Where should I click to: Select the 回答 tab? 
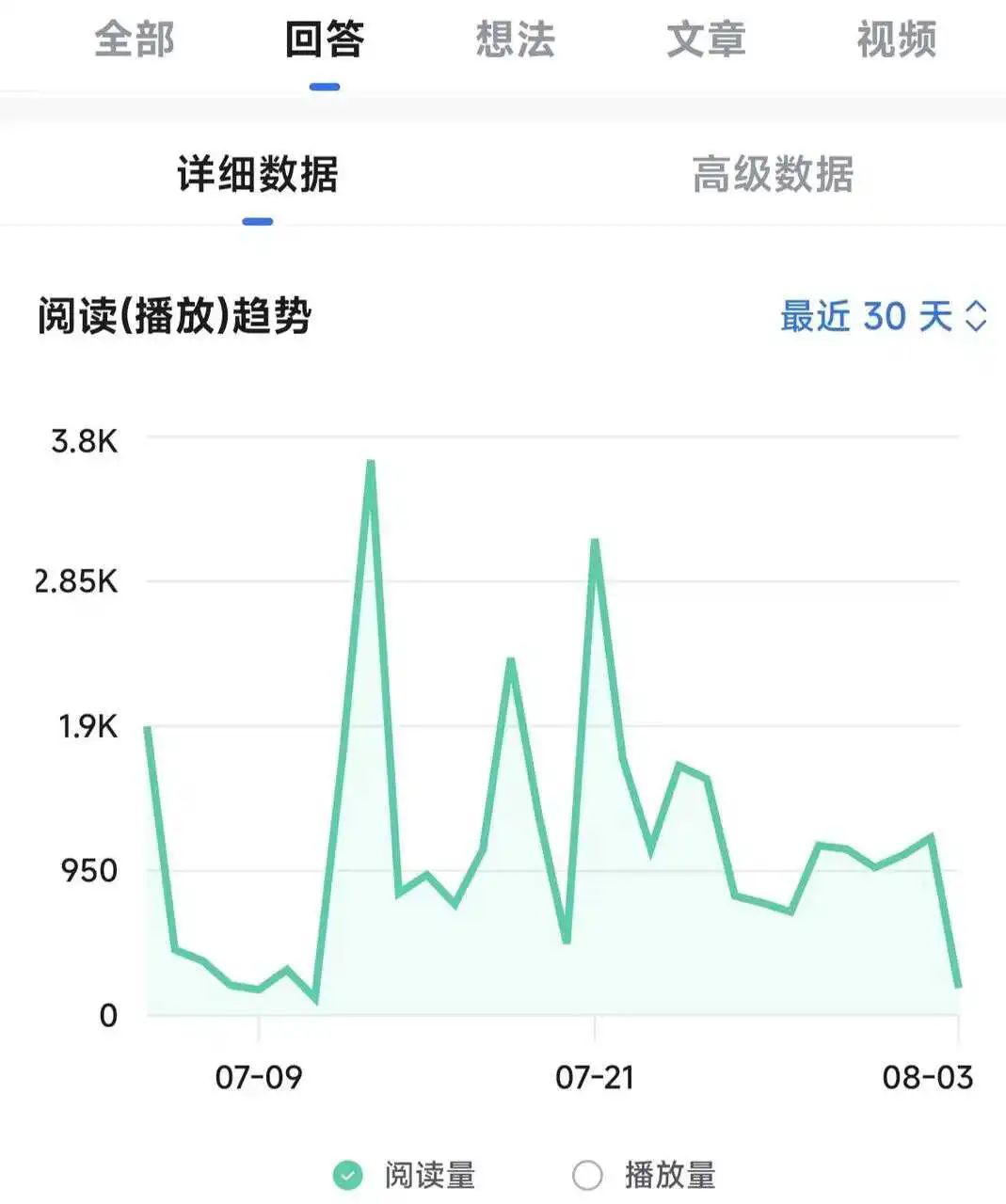point(325,40)
